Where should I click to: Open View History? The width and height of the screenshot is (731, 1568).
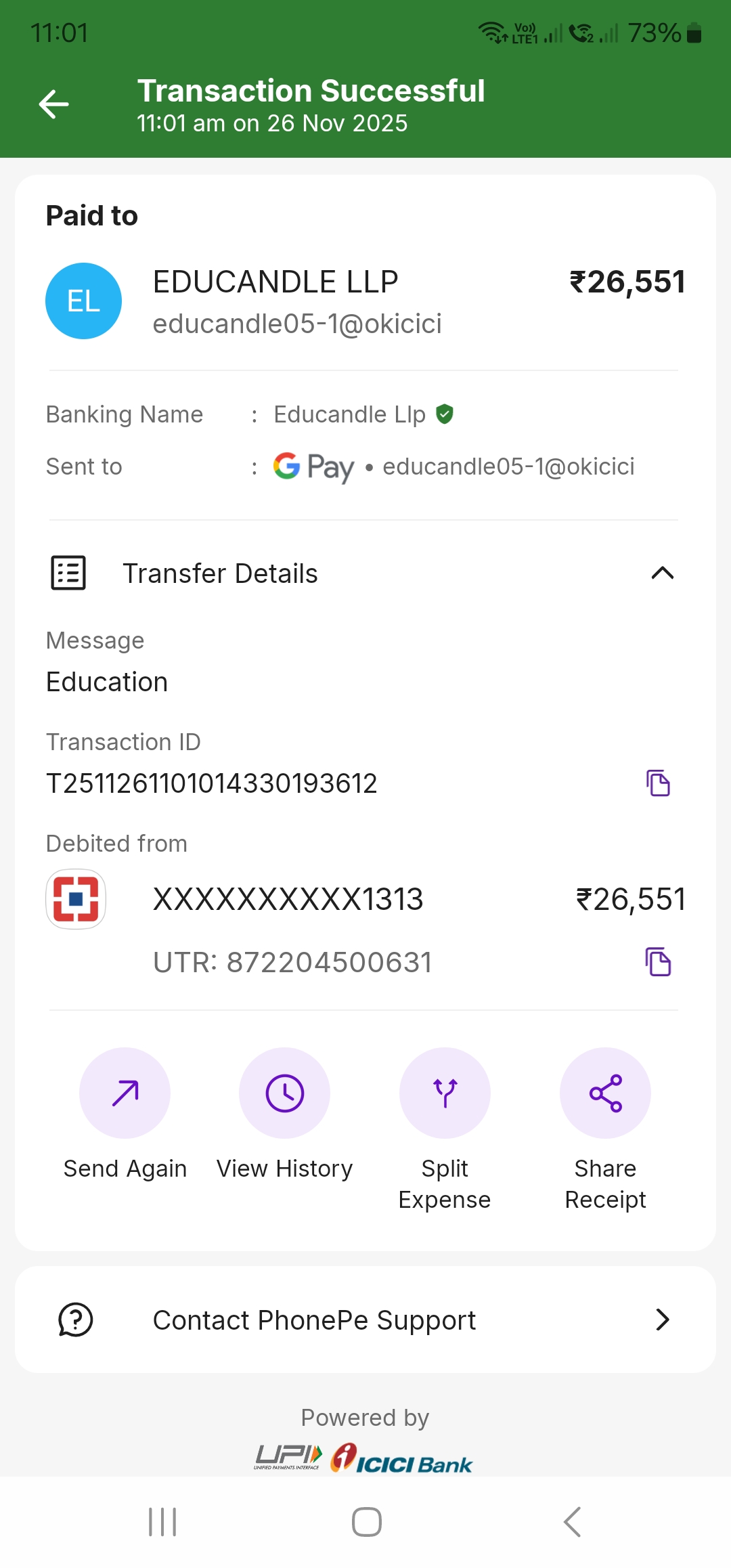click(x=285, y=1093)
